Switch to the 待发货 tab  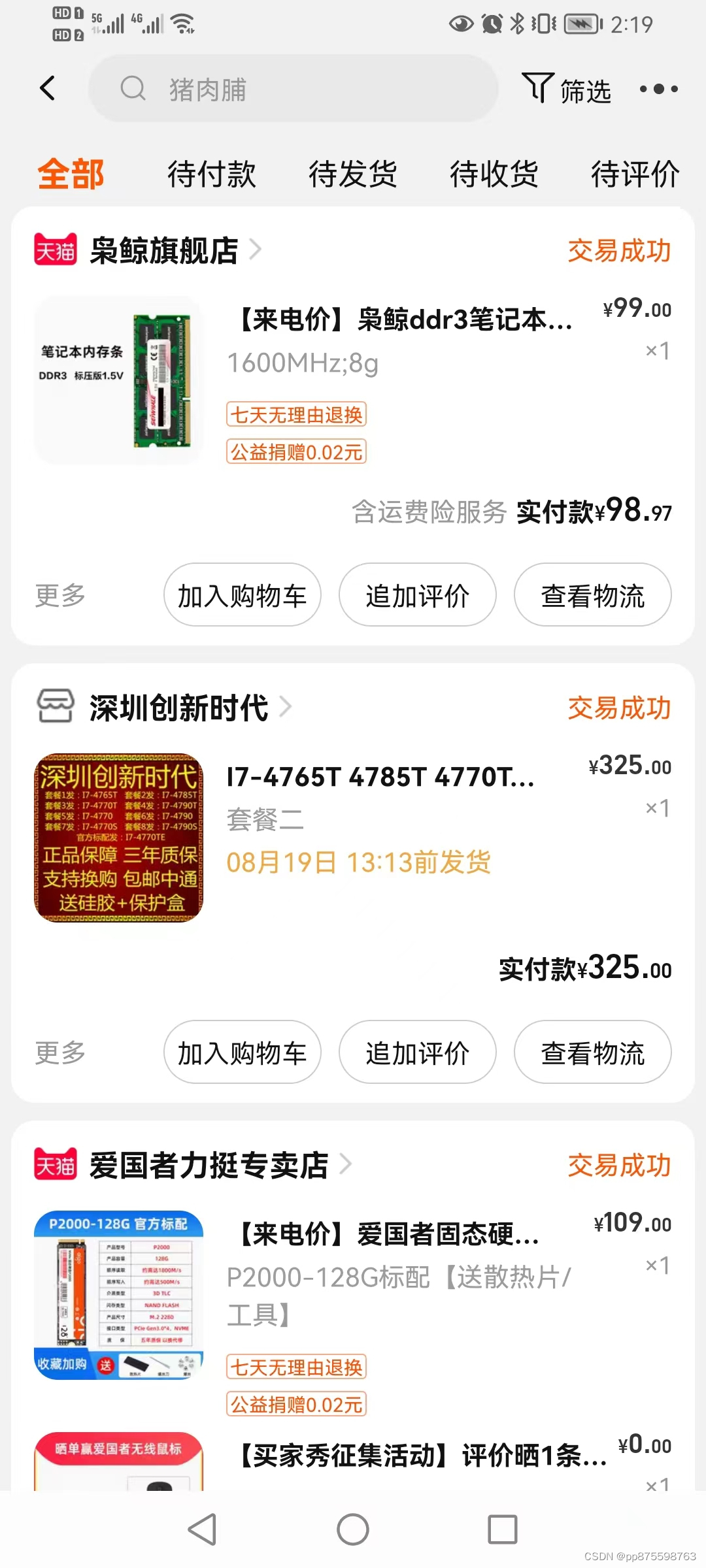(x=353, y=174)
